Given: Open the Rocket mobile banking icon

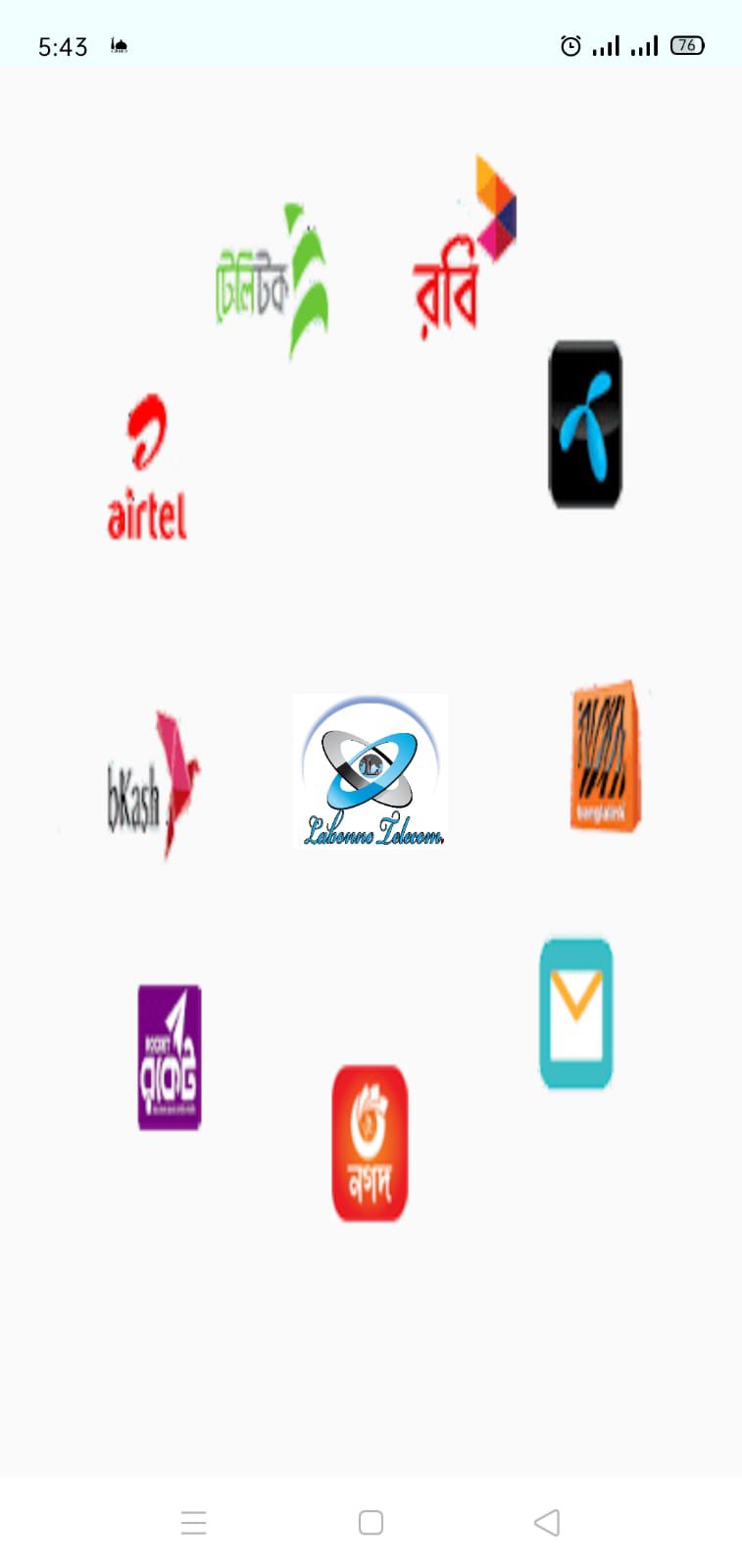Looking at the screenshot, I should 169,1056.
